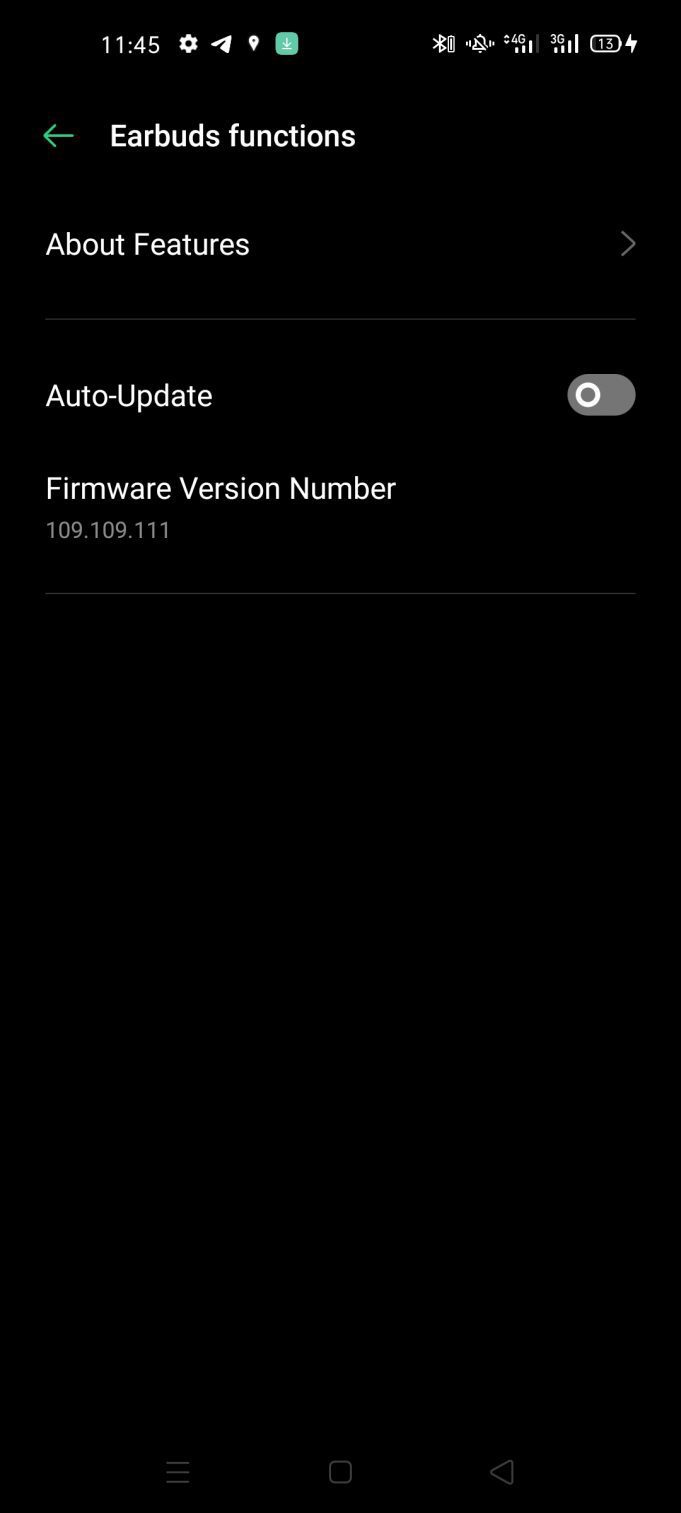Open About Features
681x1513 pixels.
(x=340, y=244)
